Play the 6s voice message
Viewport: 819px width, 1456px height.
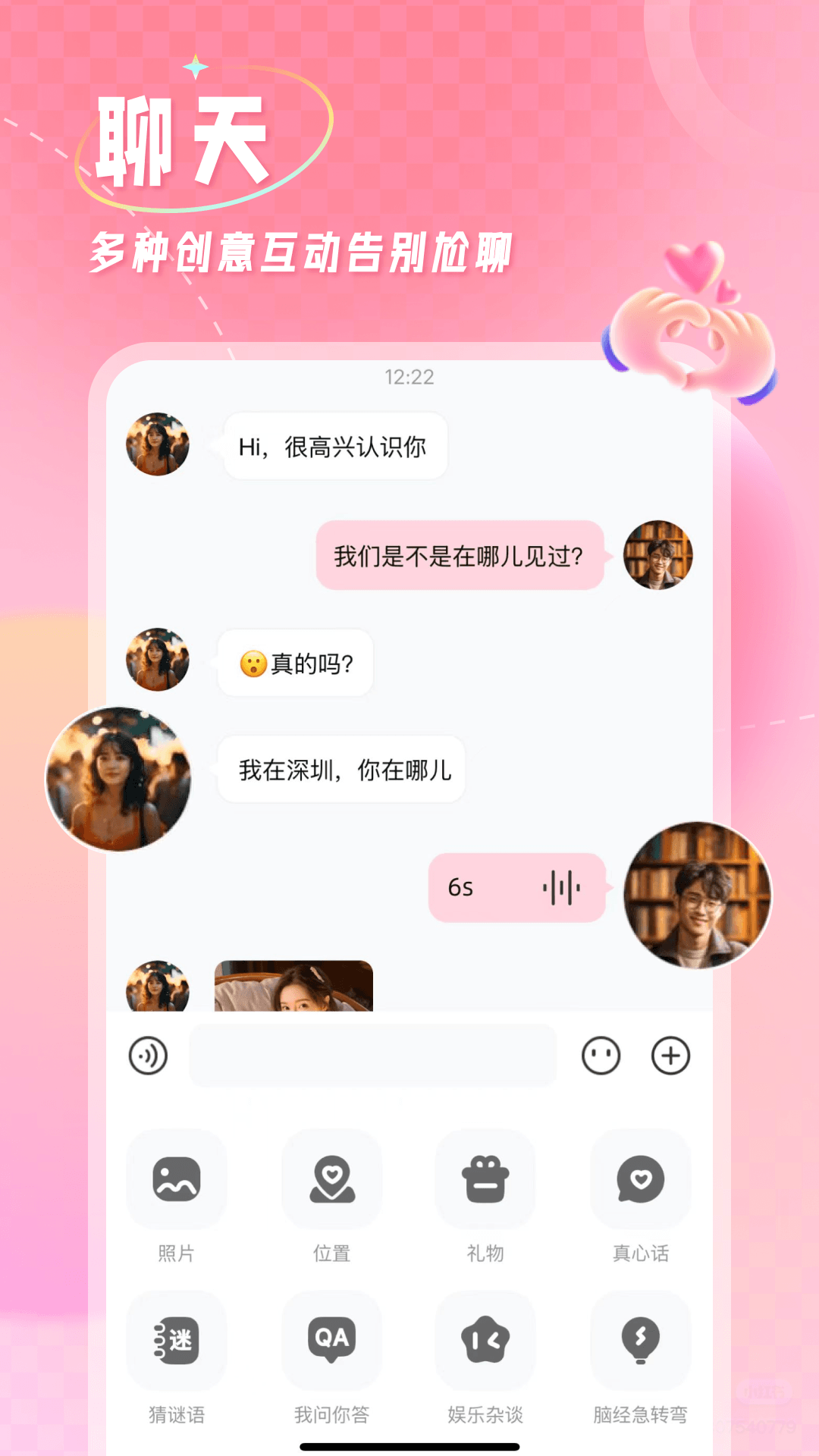(516, 887)
